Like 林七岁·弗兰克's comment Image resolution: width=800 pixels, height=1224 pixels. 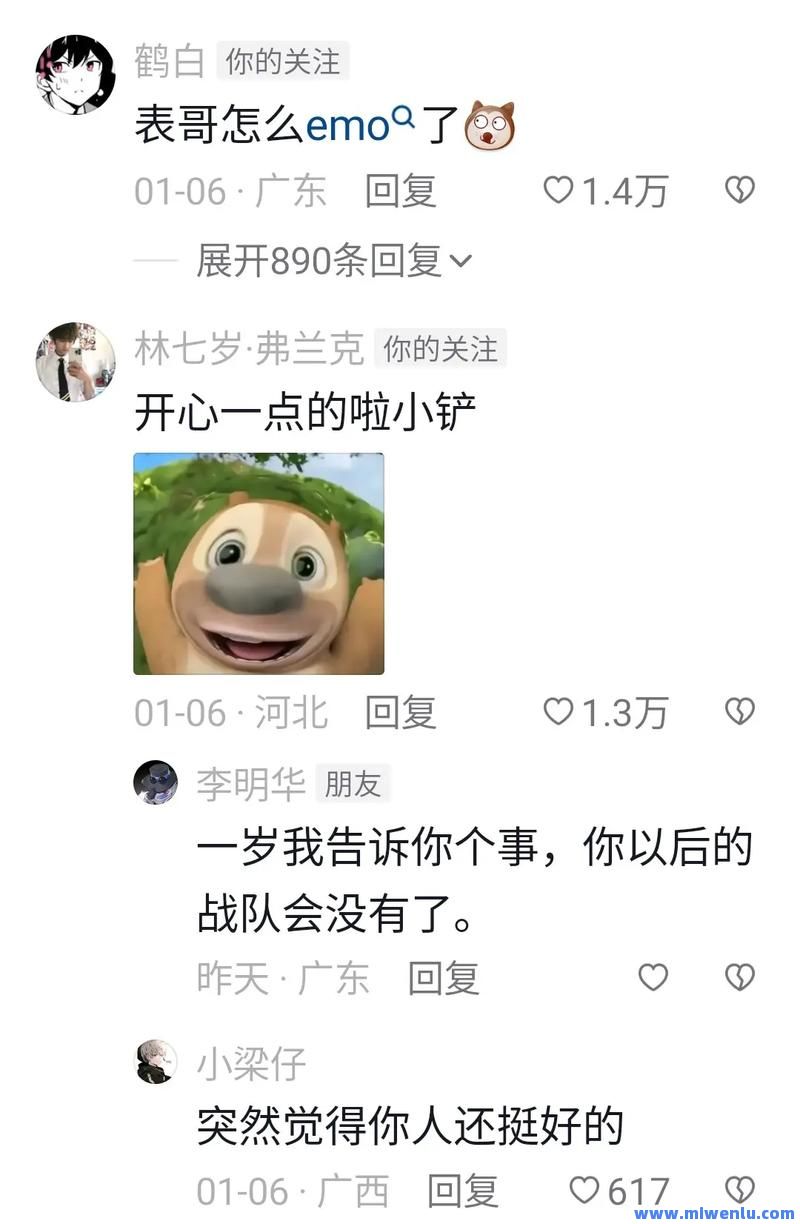click(x=558, y=712)
